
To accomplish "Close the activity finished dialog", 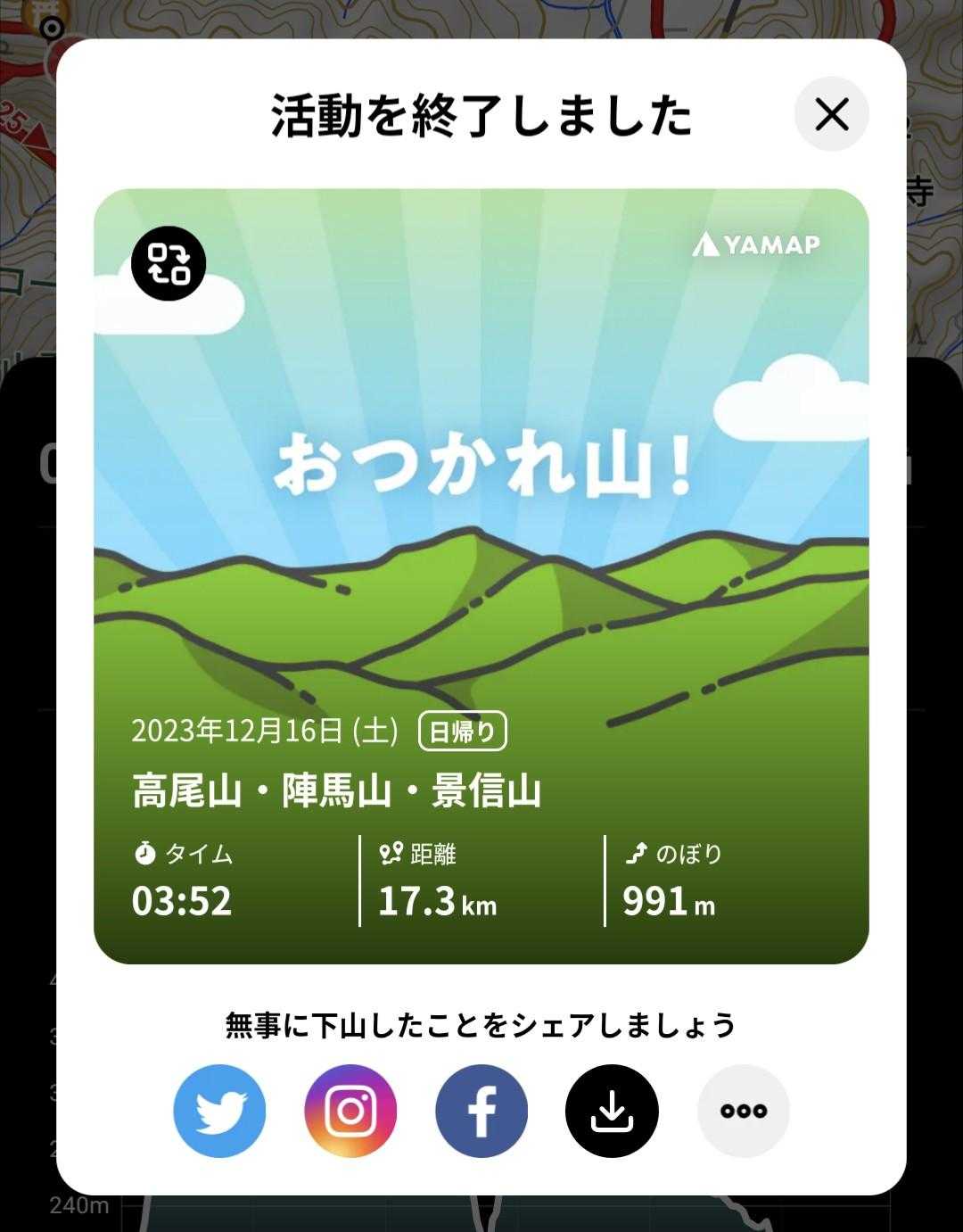I will click(x=831, y=114).
